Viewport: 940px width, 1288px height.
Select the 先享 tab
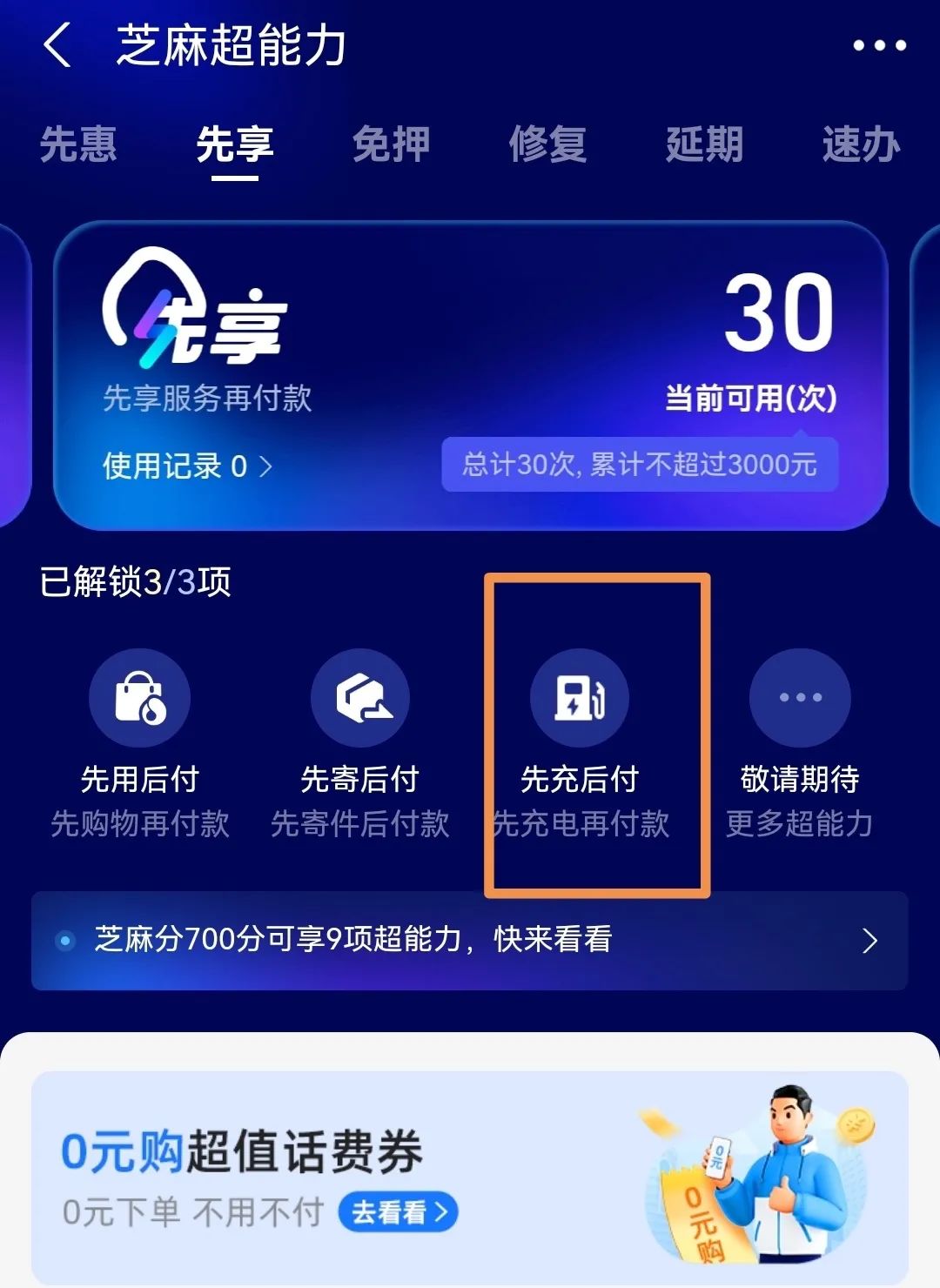click(x=235, y=144)
